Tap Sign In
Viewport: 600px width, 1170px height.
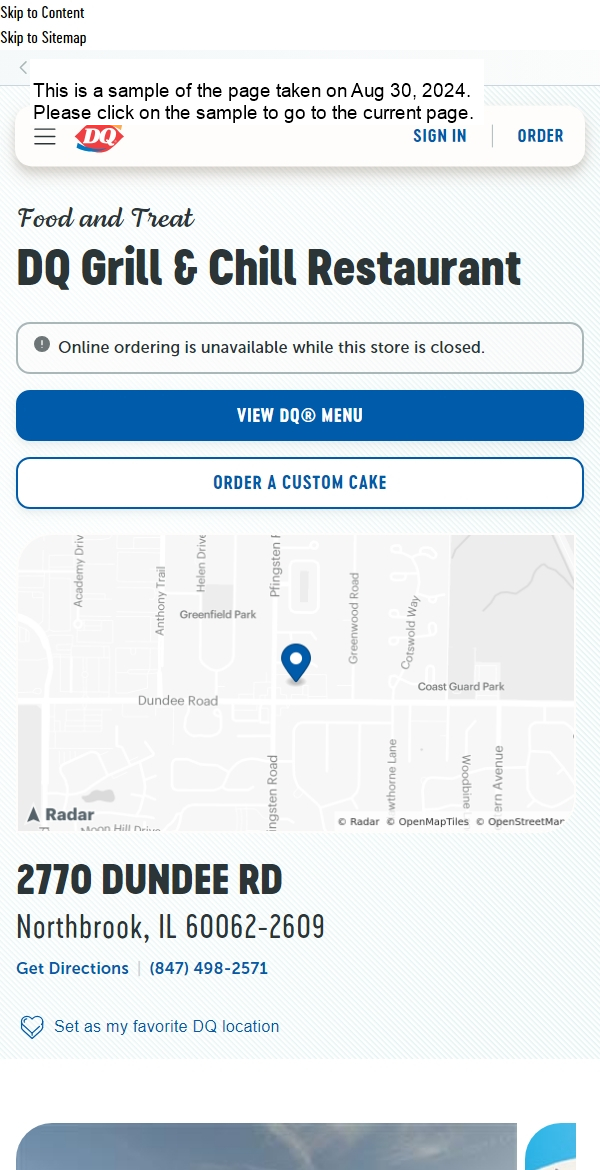click(x=439, y=136)
